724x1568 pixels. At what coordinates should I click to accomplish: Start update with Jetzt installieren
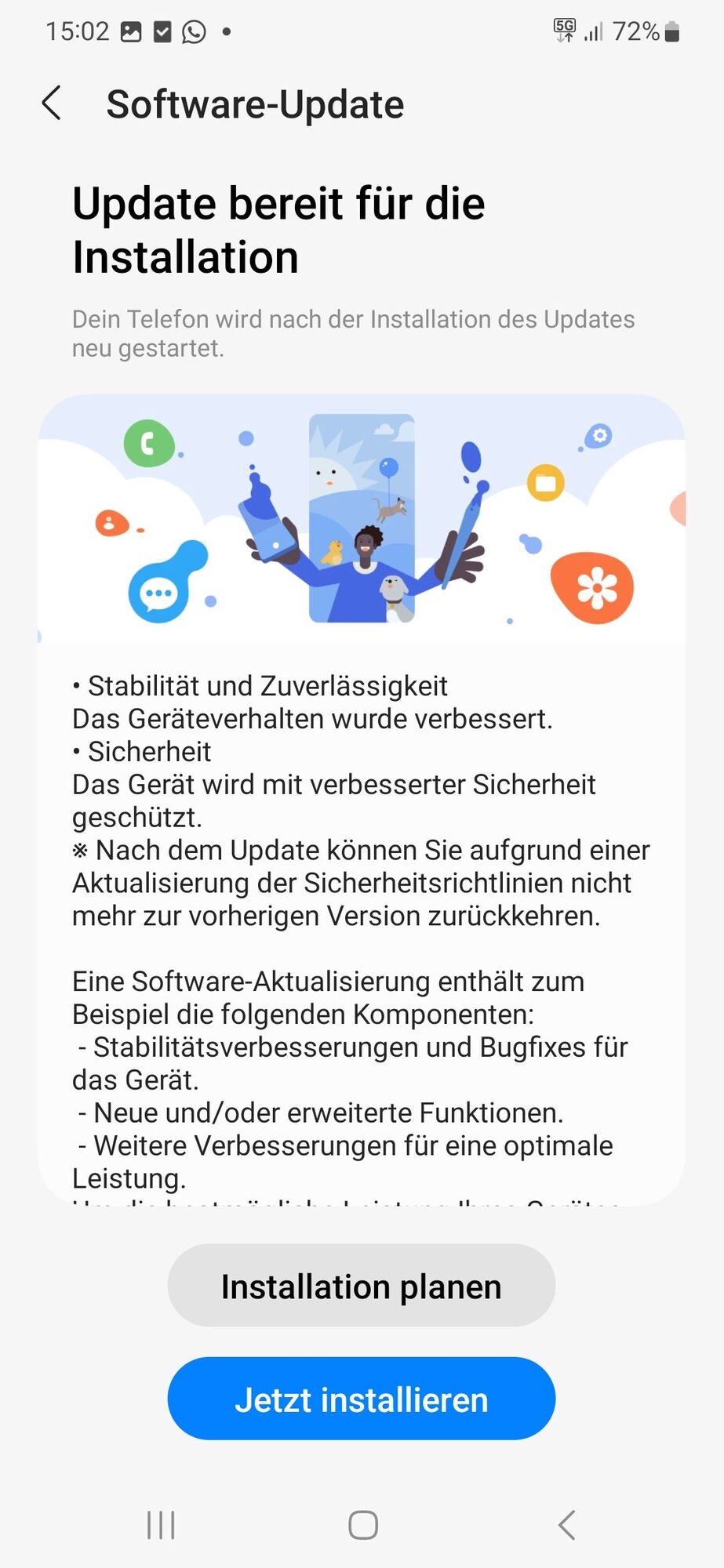tap(362, 1399)
